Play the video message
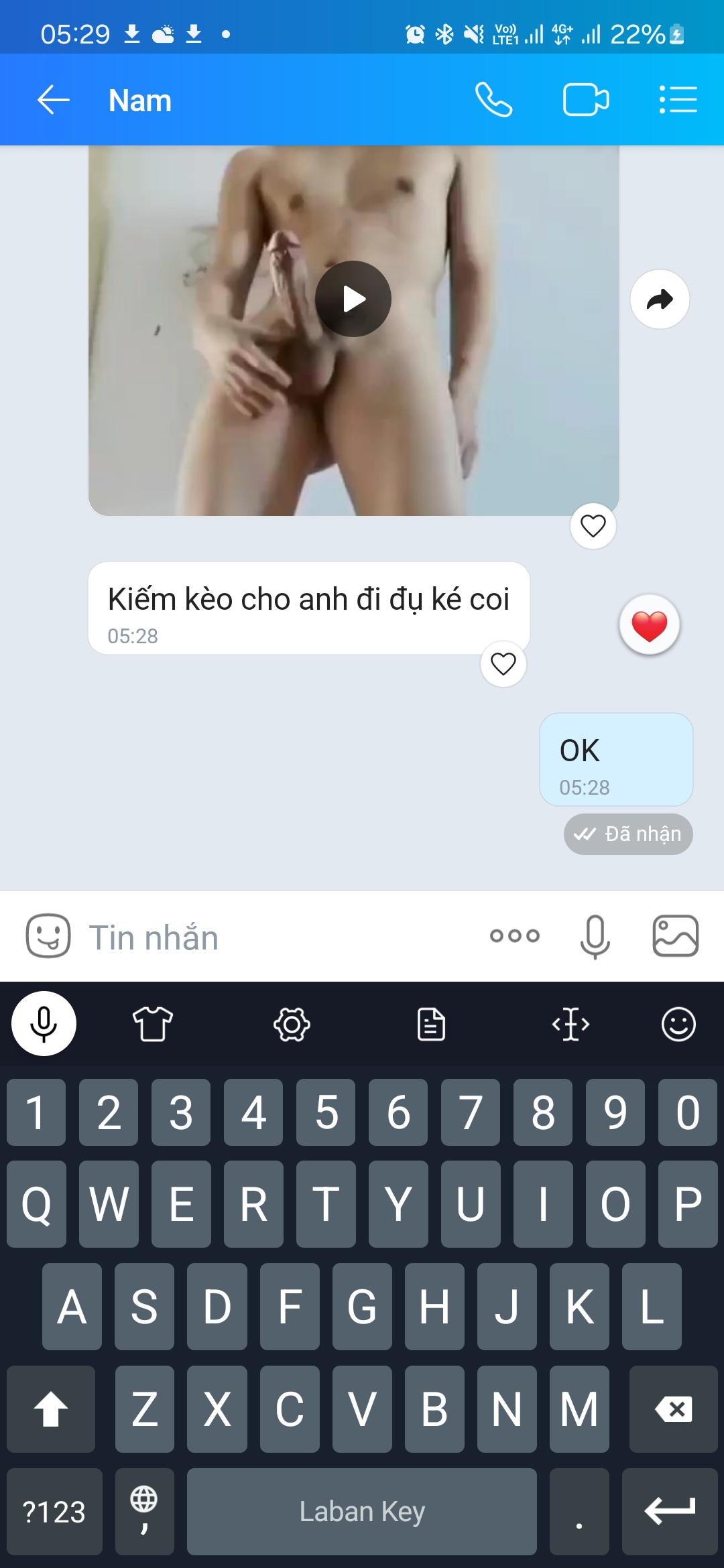The height and width of the screenshot is (1568, 724). coord(353,299)
